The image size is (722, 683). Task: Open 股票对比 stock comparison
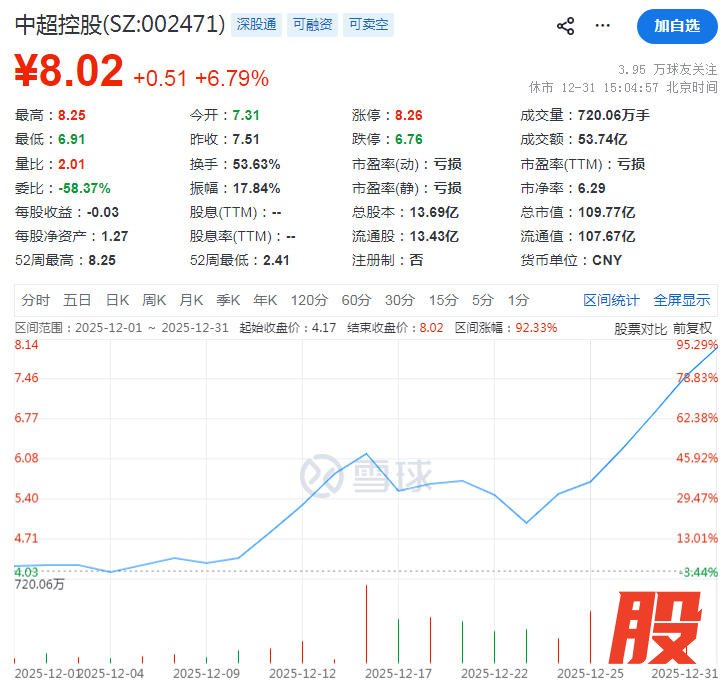640,327
